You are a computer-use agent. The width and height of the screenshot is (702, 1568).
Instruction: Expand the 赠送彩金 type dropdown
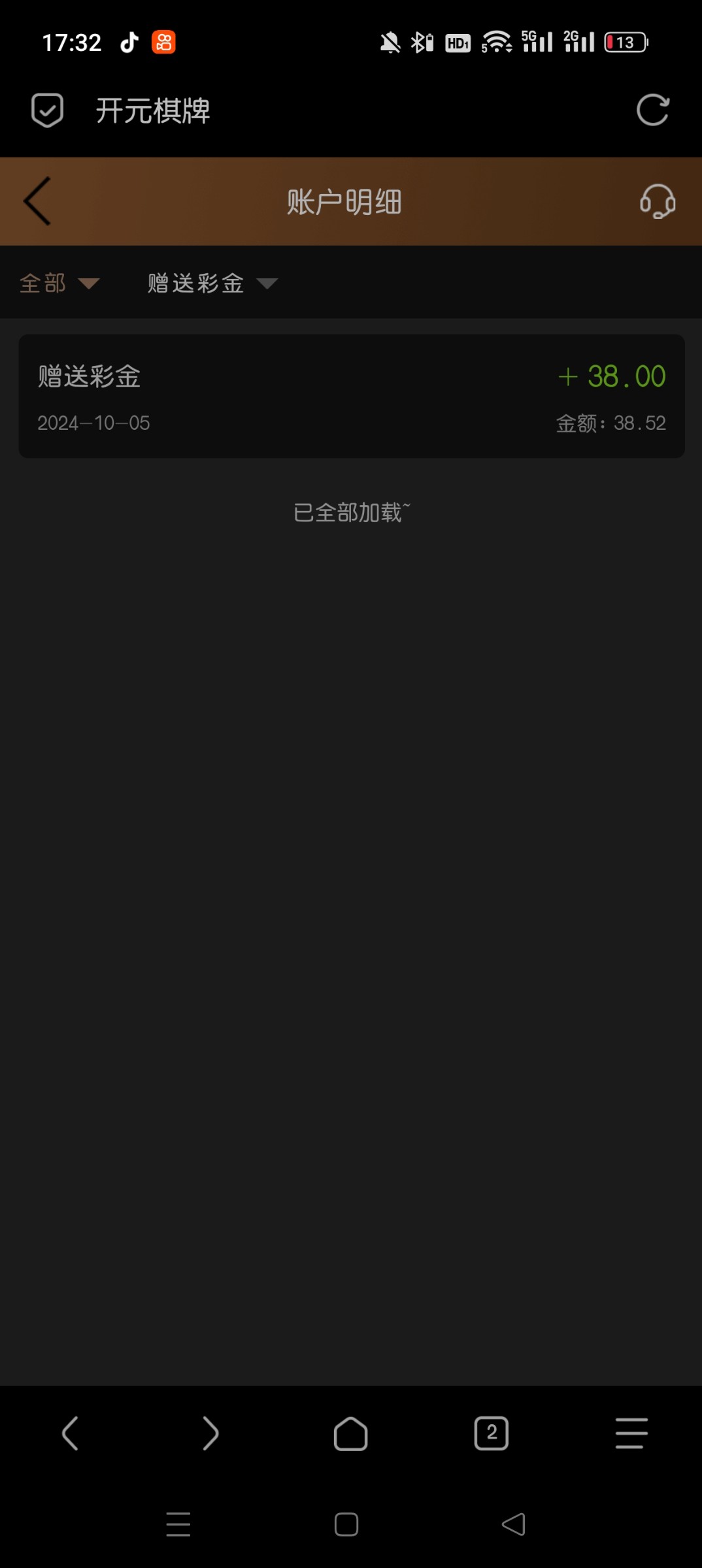[x=212, y=283]
